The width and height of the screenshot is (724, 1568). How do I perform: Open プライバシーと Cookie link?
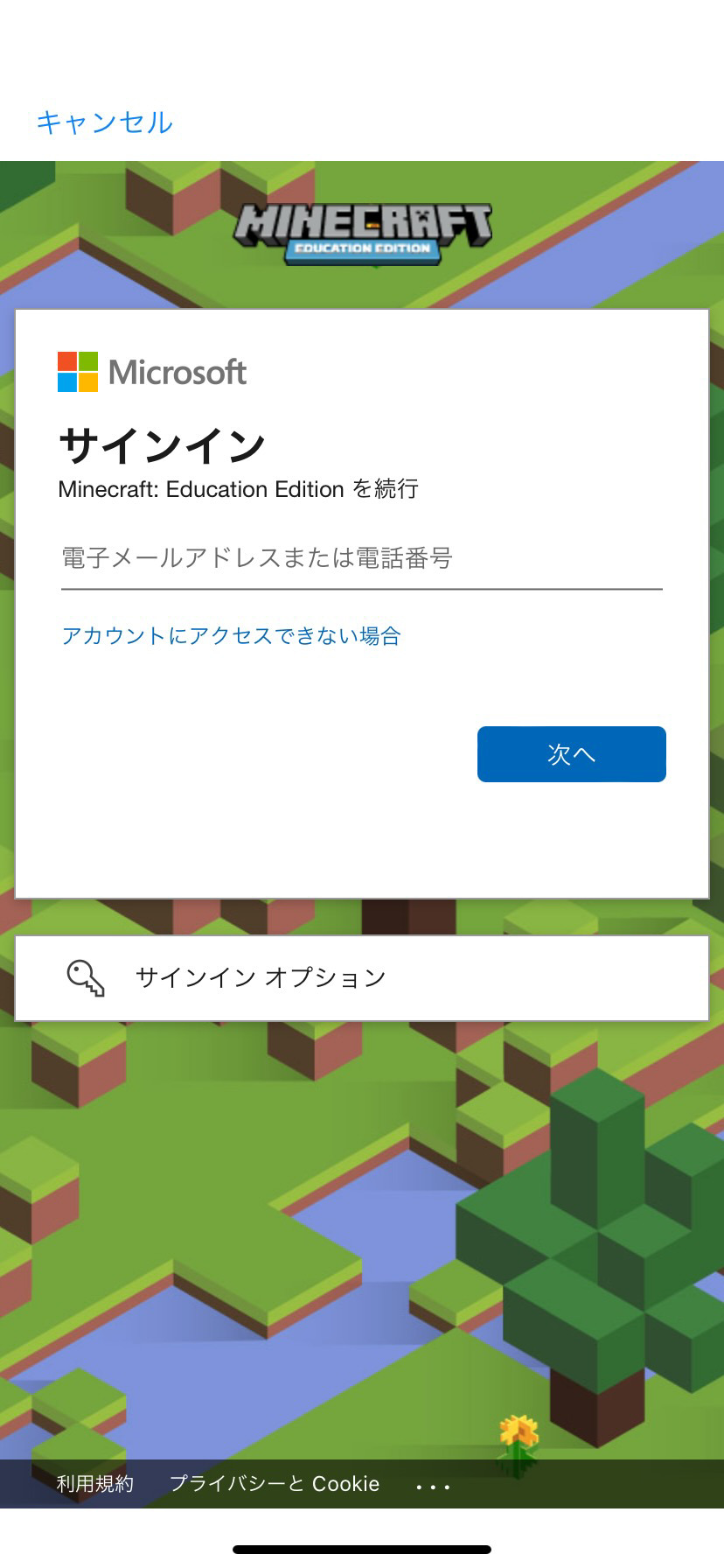[x=275, y=1483]
